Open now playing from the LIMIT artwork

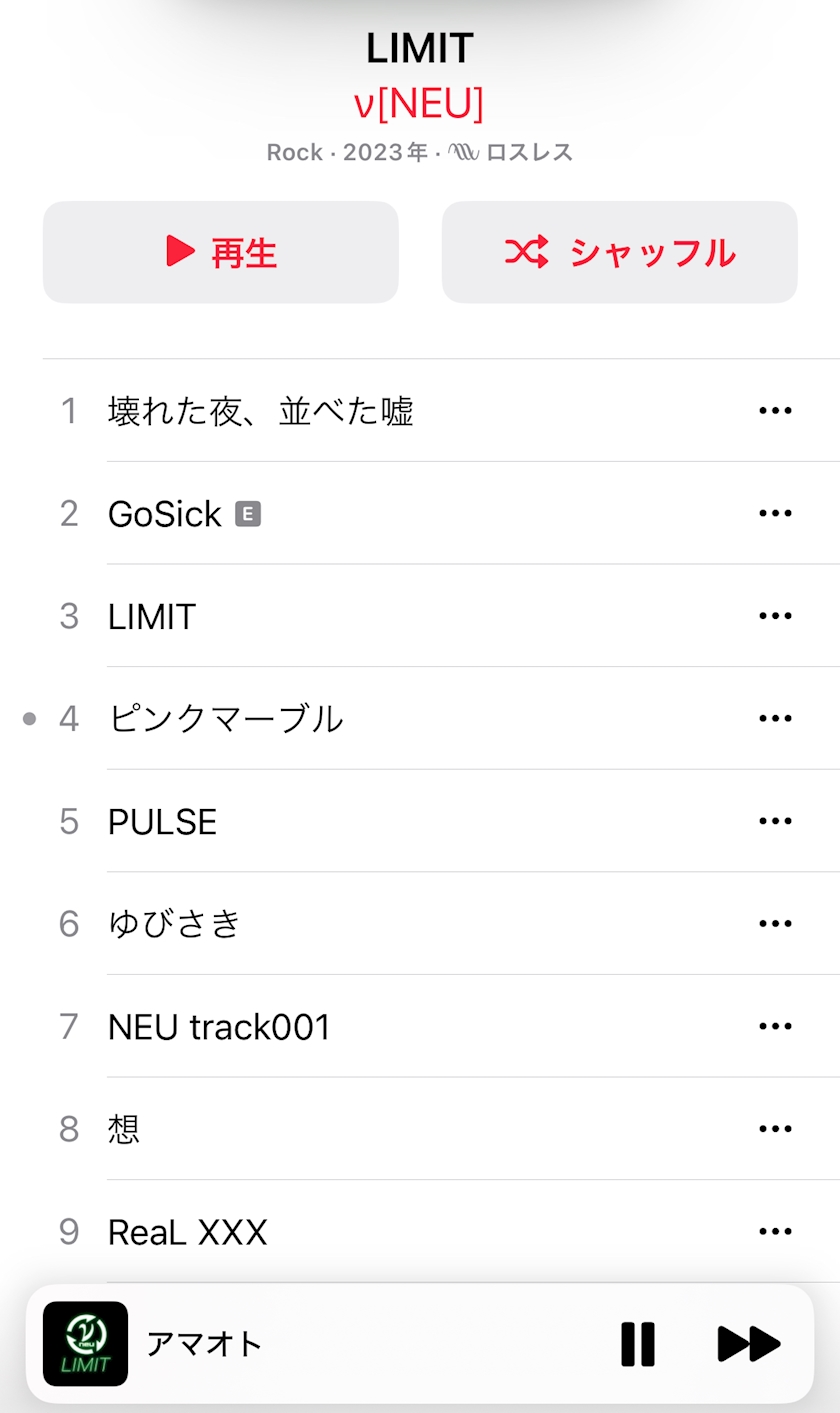point(86,1344)
